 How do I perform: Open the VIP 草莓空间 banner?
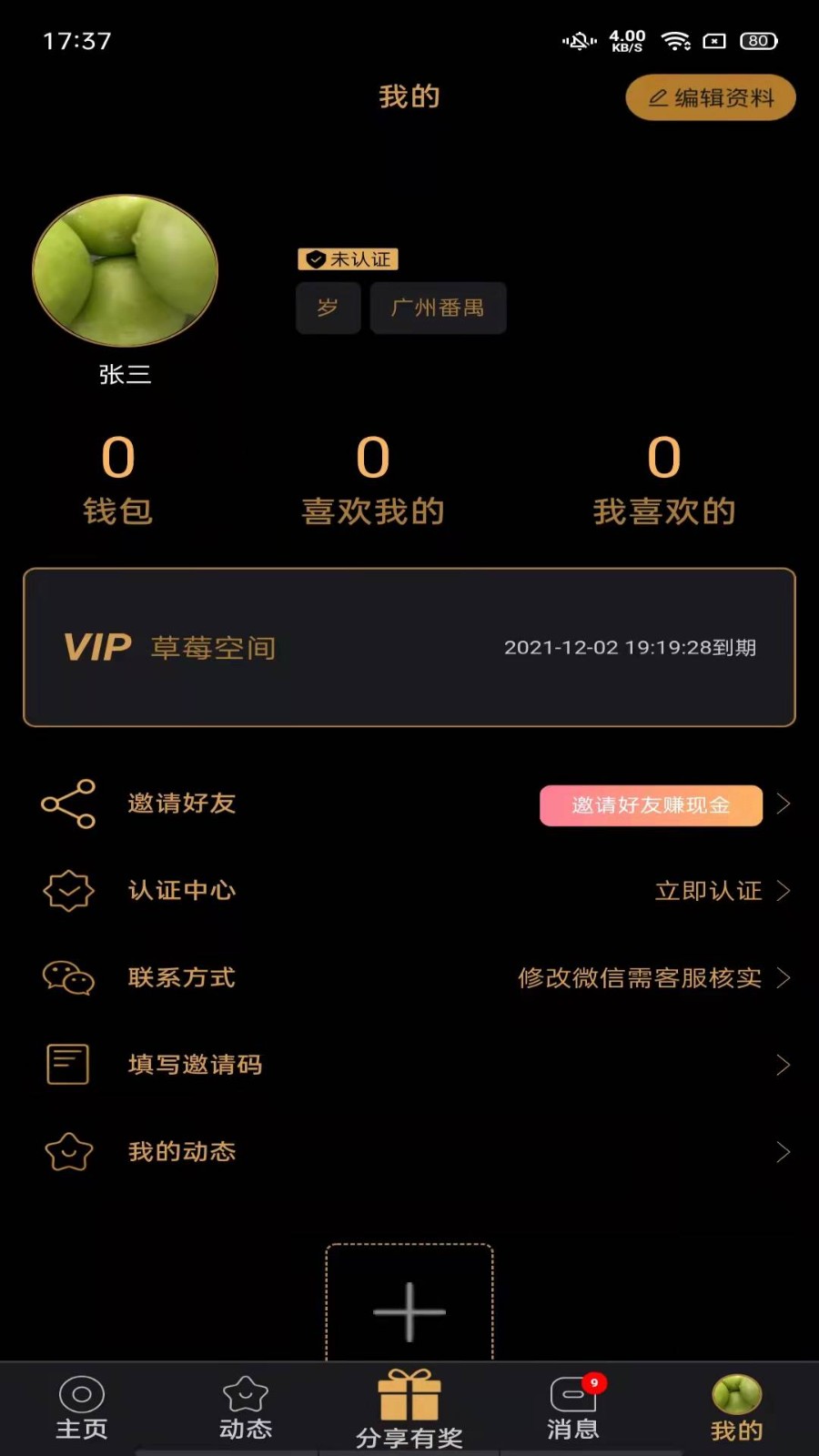[x=409, y=648]
